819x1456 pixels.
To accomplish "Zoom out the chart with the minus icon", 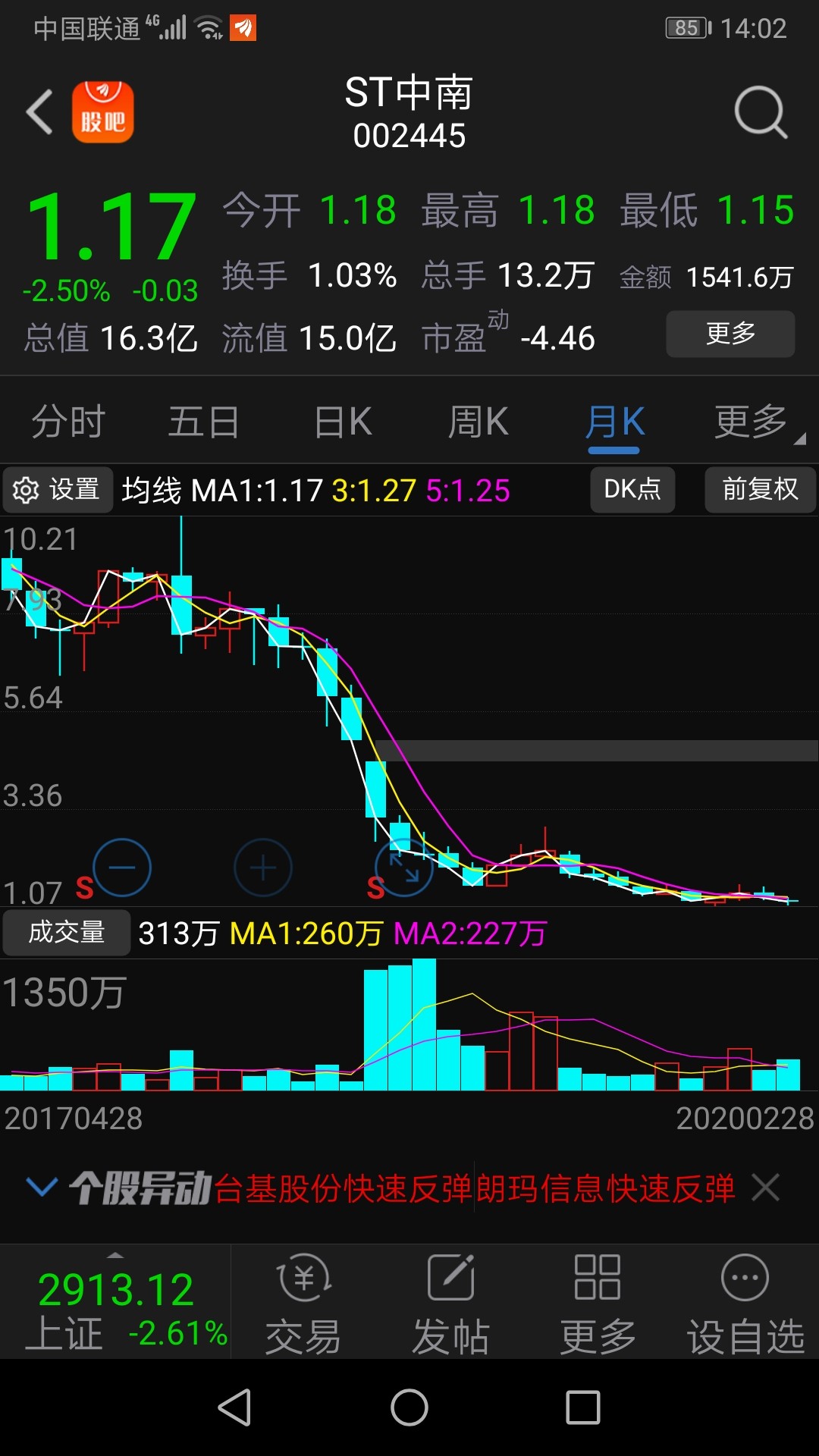I will coord(123,868).
